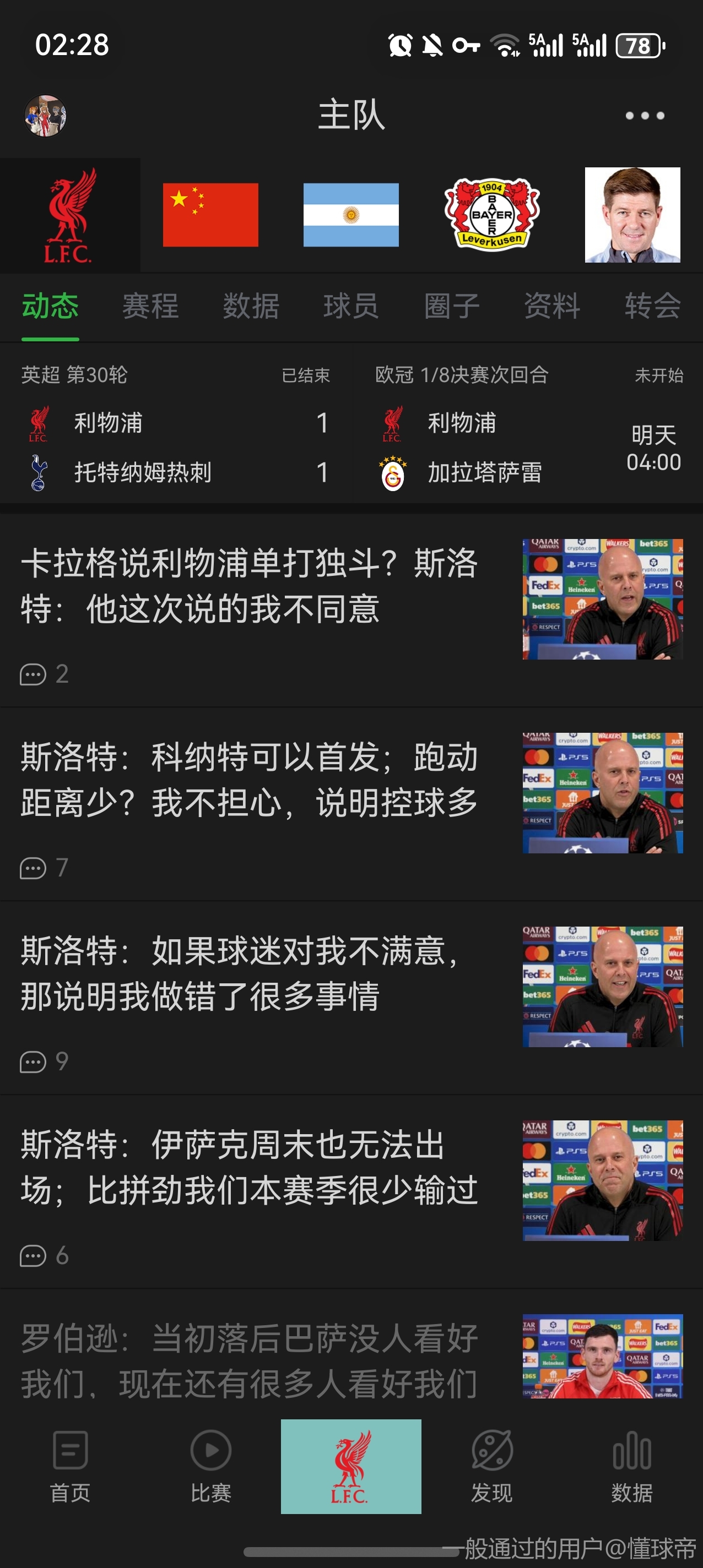Open the 科纳特可以首发 news item
The width and height of the screenshot is (703, 1568).
(x=250, y=780)
